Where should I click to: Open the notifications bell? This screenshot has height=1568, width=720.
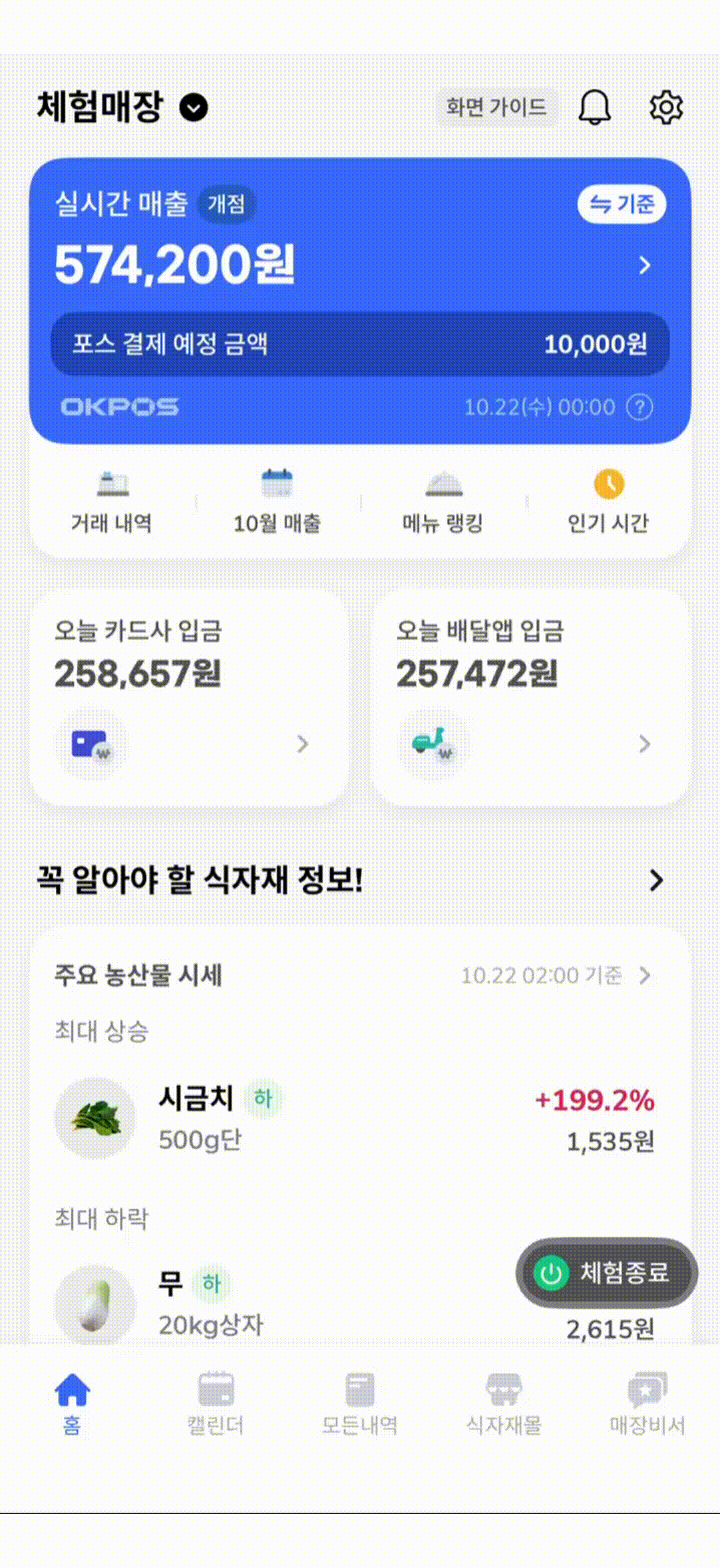pos(594,107)
